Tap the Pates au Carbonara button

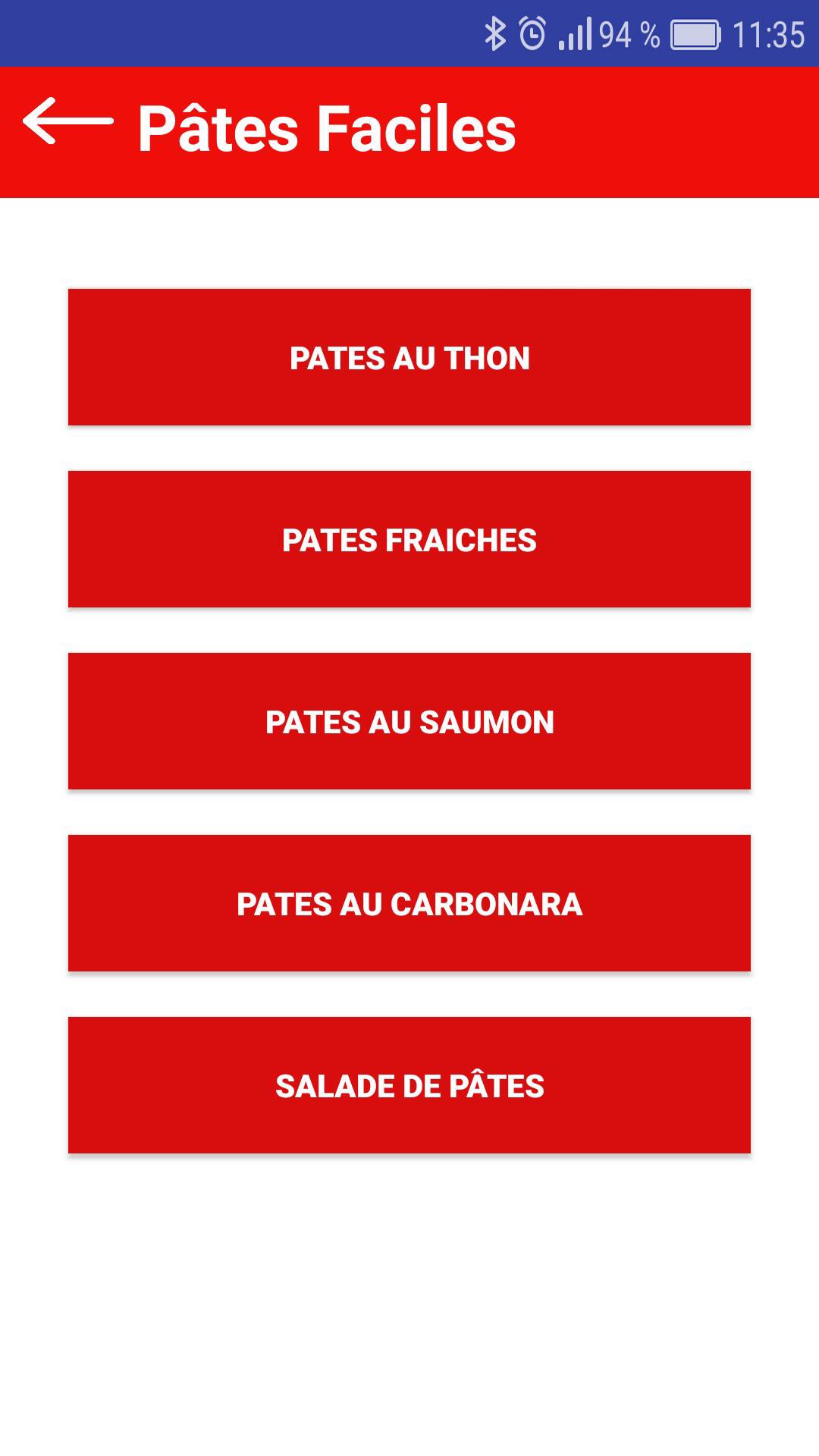point(409,903)
